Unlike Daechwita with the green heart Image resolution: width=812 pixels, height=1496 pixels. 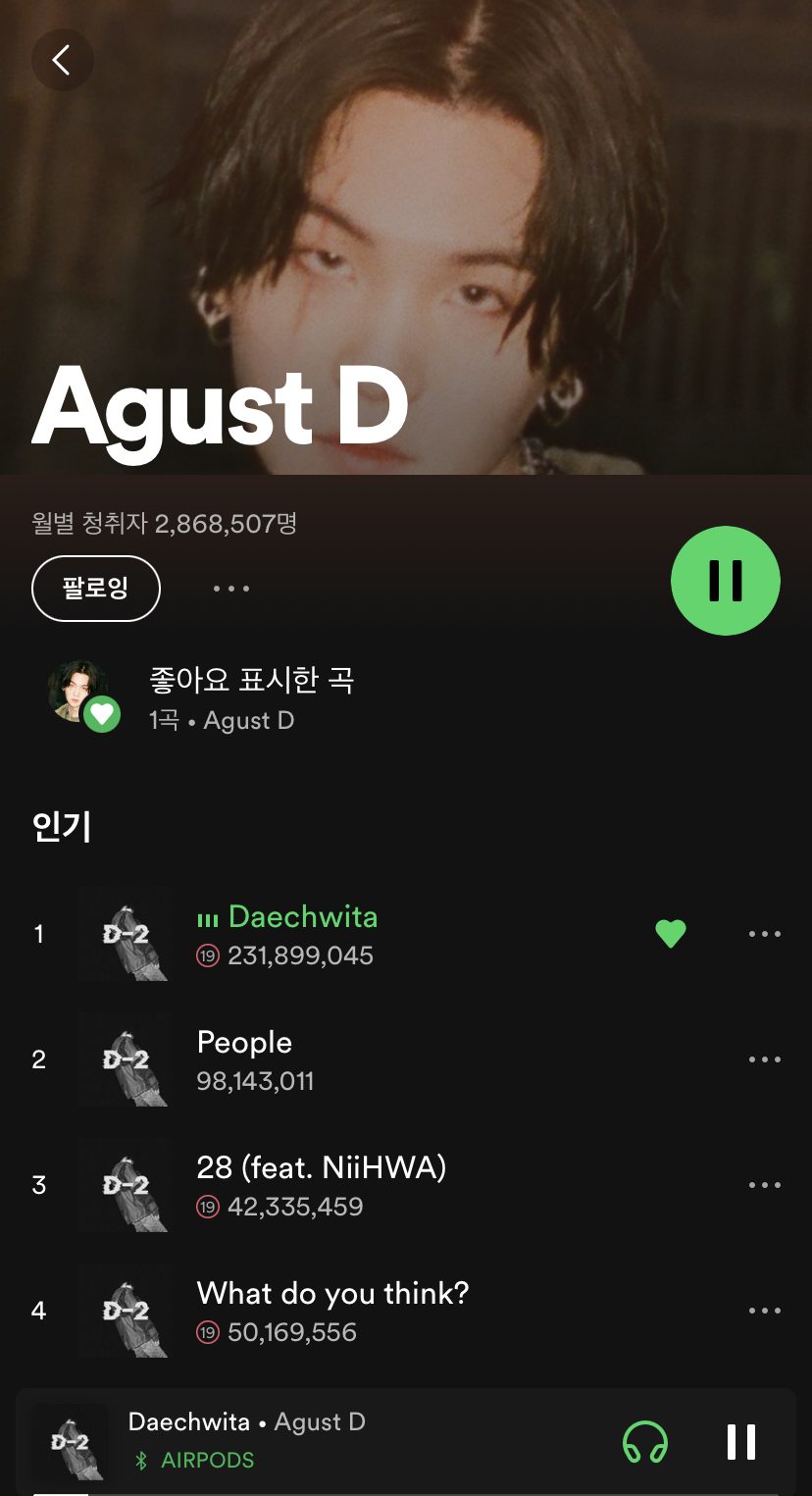(671, 934)
